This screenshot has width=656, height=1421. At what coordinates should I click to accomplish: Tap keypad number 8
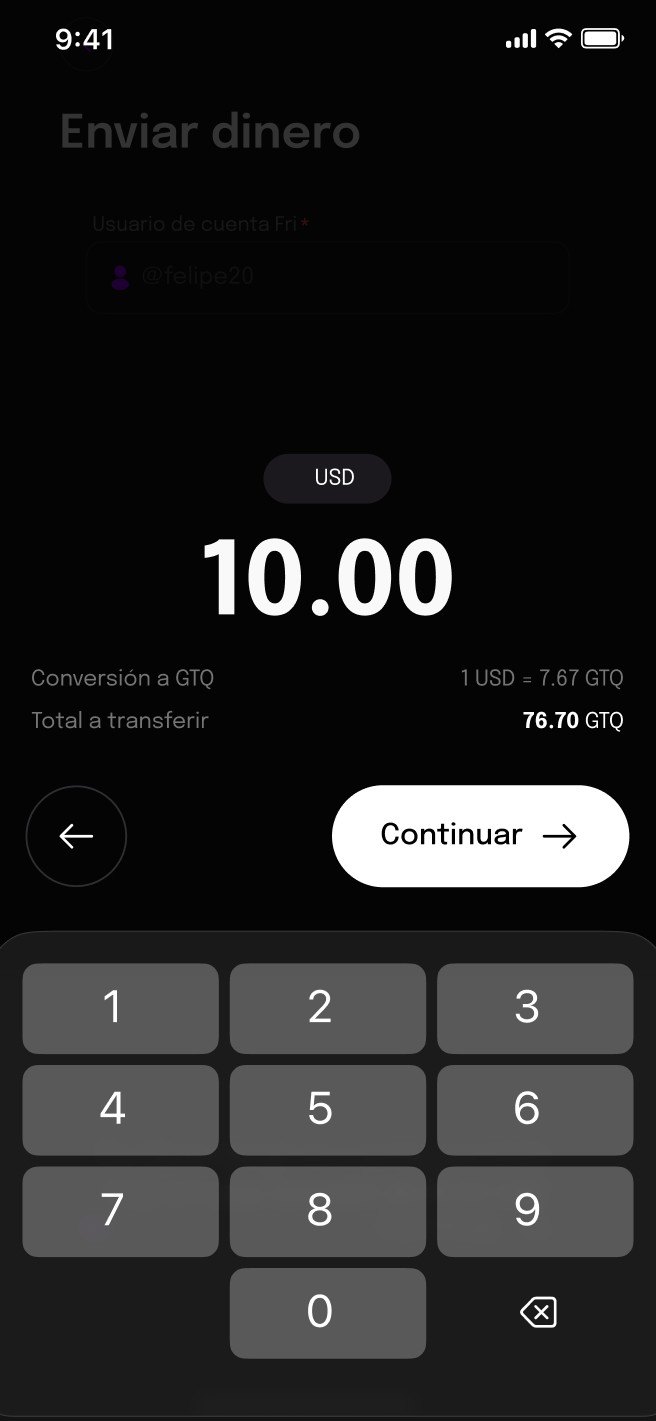[x=328, y=1212]
